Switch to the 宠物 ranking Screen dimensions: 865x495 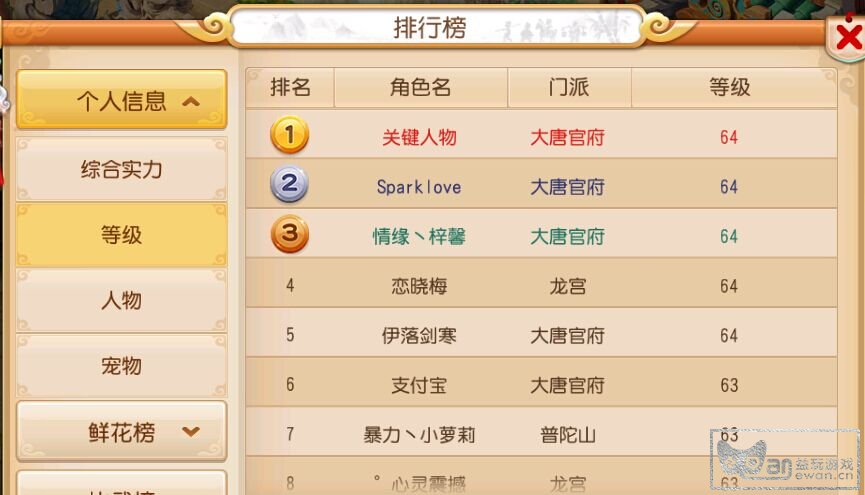(121, 365)
